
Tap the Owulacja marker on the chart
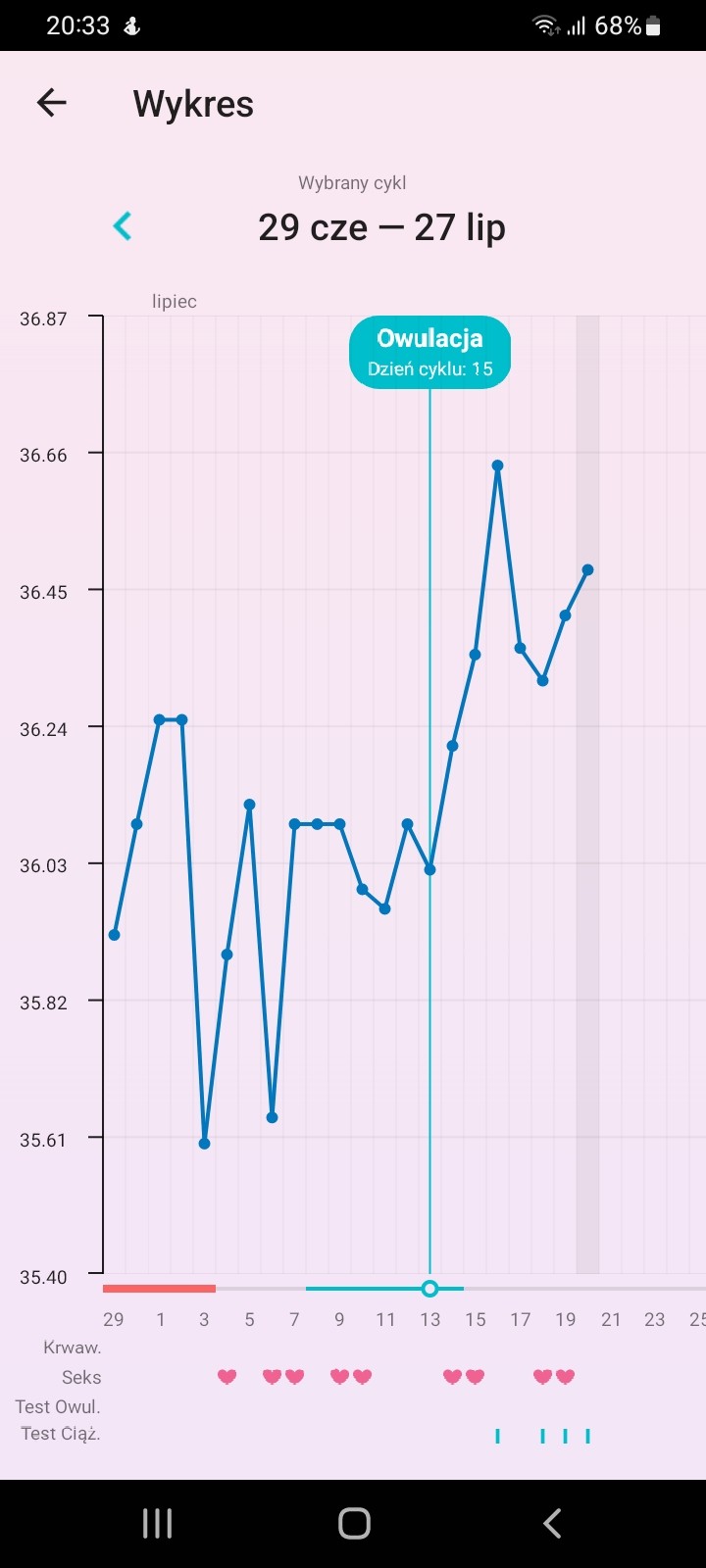point(429,352)
